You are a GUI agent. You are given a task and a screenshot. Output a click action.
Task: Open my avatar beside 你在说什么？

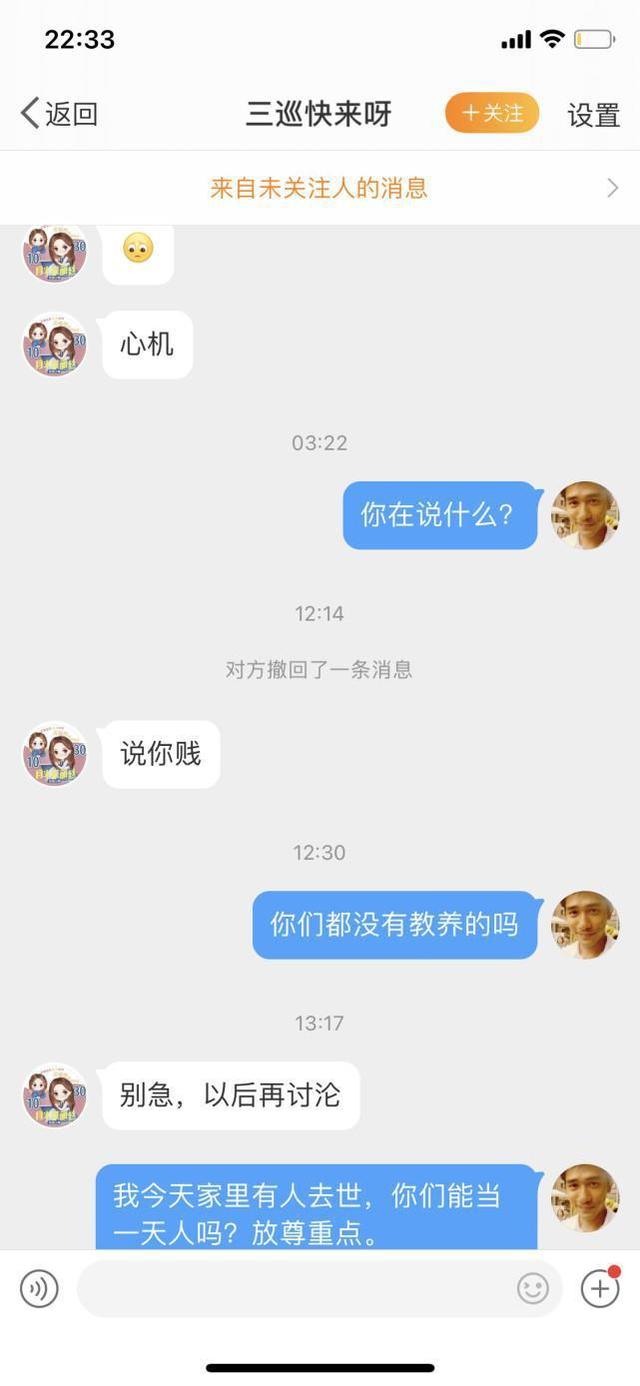click(x=585, y=515)
